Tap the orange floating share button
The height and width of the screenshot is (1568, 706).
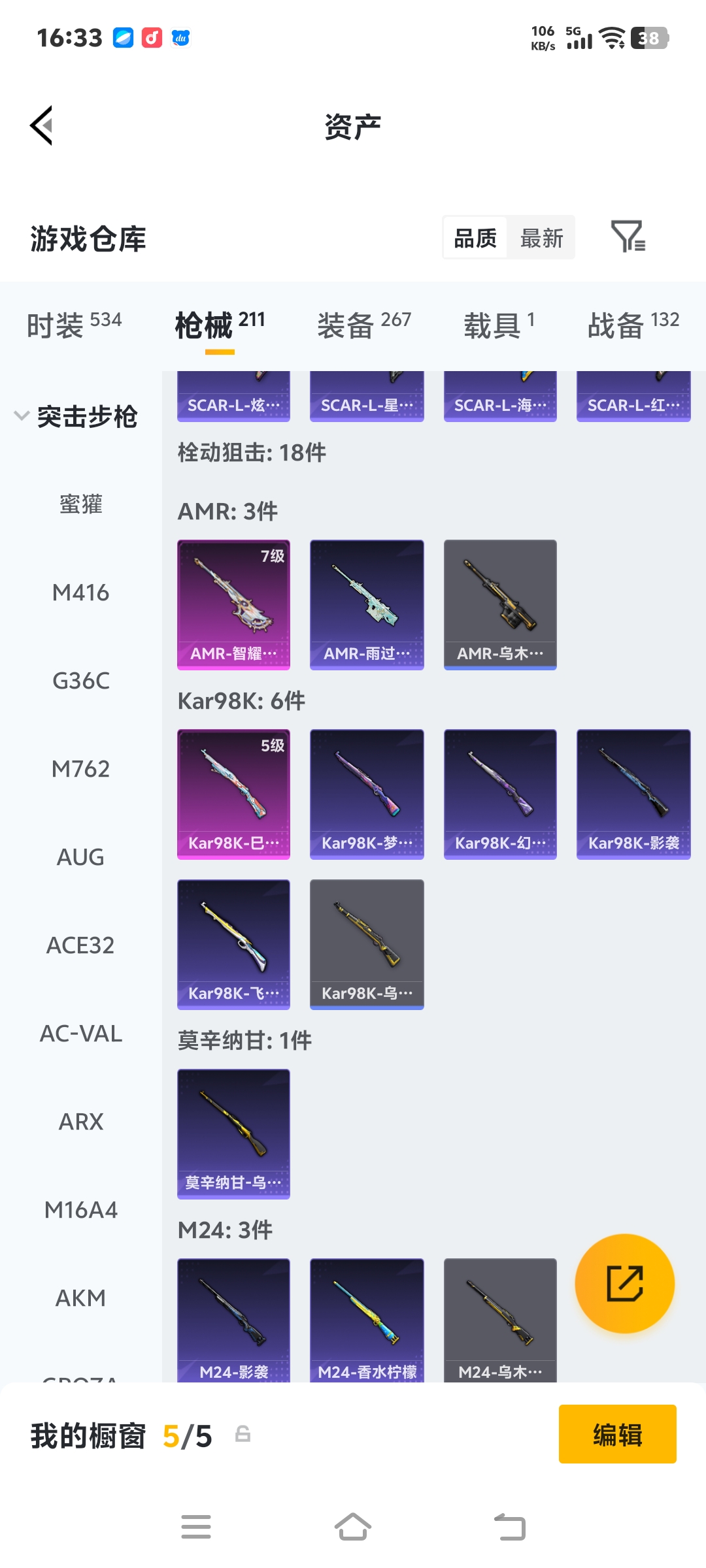pyautogui.click(x=624, y=1283)
